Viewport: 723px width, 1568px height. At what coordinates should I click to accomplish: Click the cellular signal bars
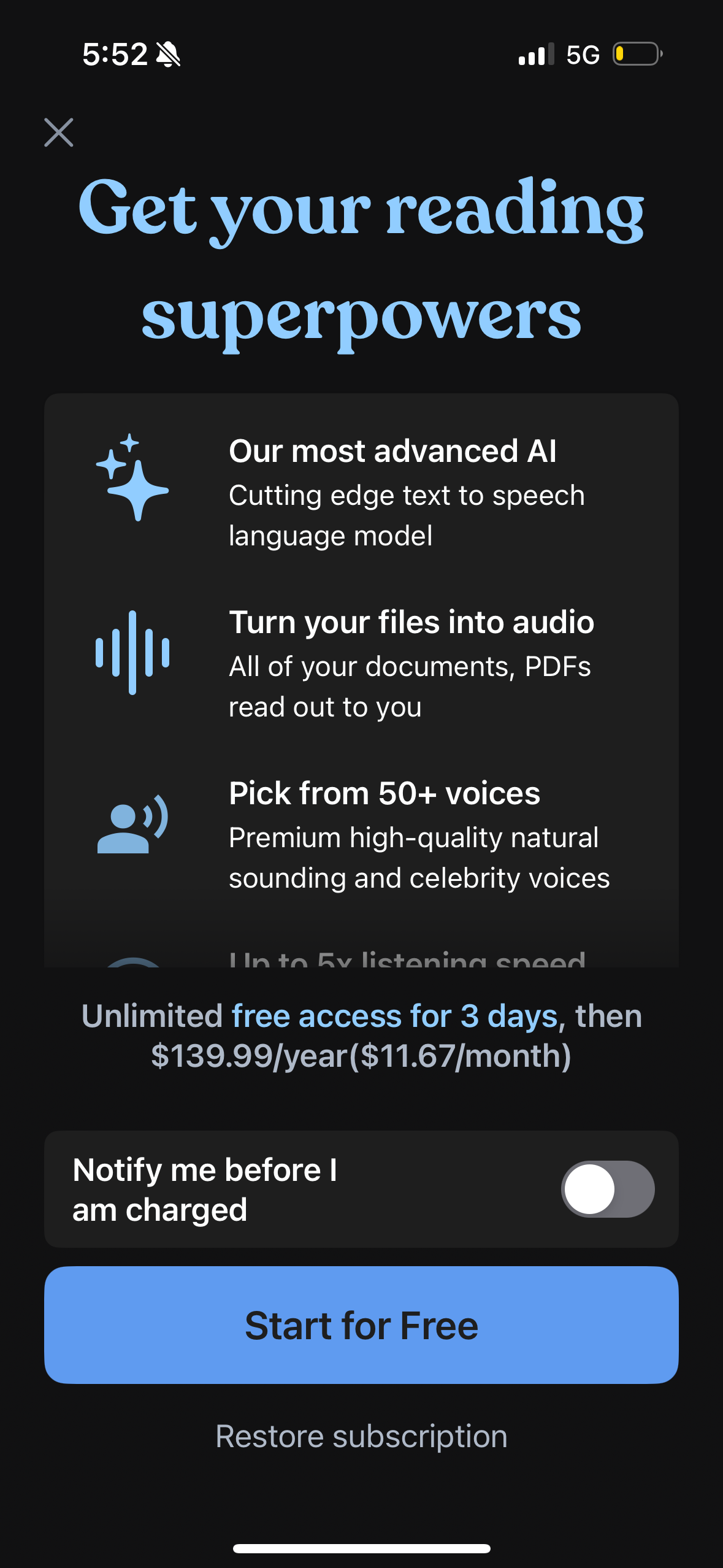[x=535, y=55]
